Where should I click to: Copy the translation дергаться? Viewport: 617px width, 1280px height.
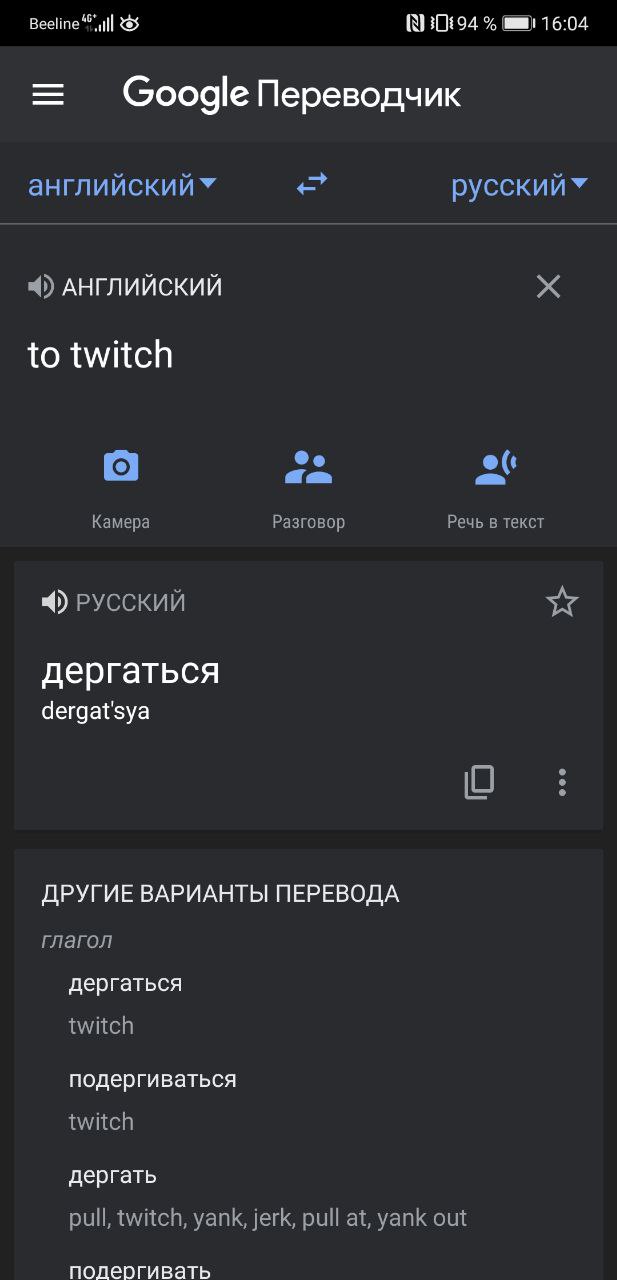click(479, 782)
